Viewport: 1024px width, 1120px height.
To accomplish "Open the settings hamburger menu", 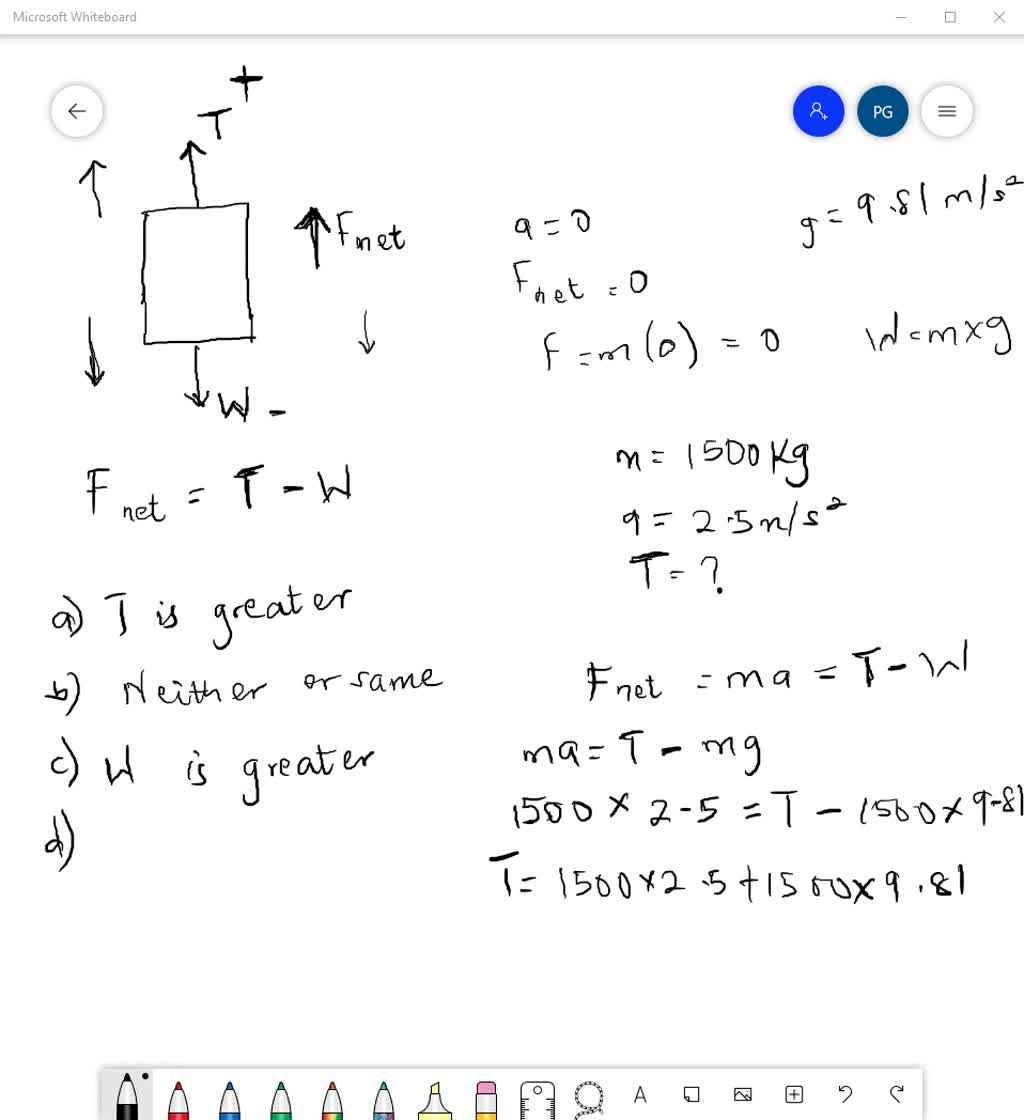I will tap(946, 111).
